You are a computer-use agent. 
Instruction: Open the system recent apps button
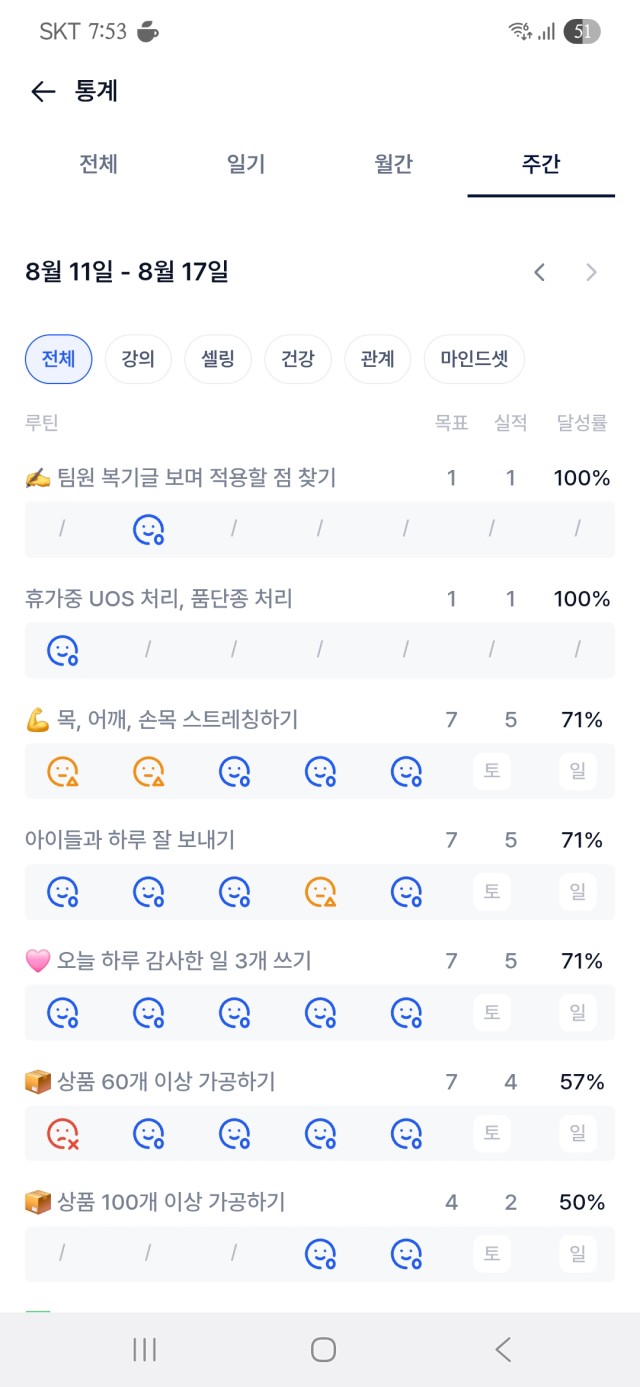pos(145,1350)
